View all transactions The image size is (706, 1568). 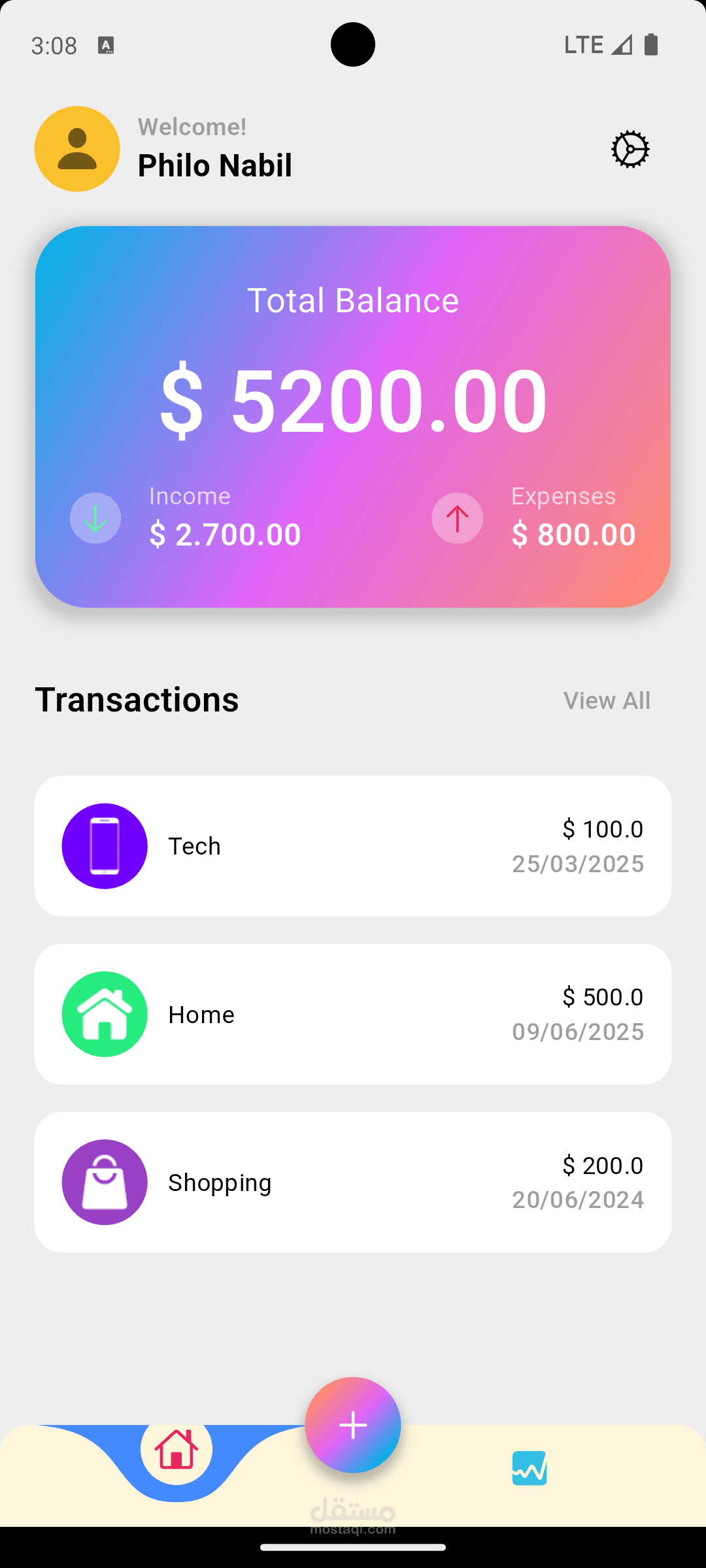(607, 700)
